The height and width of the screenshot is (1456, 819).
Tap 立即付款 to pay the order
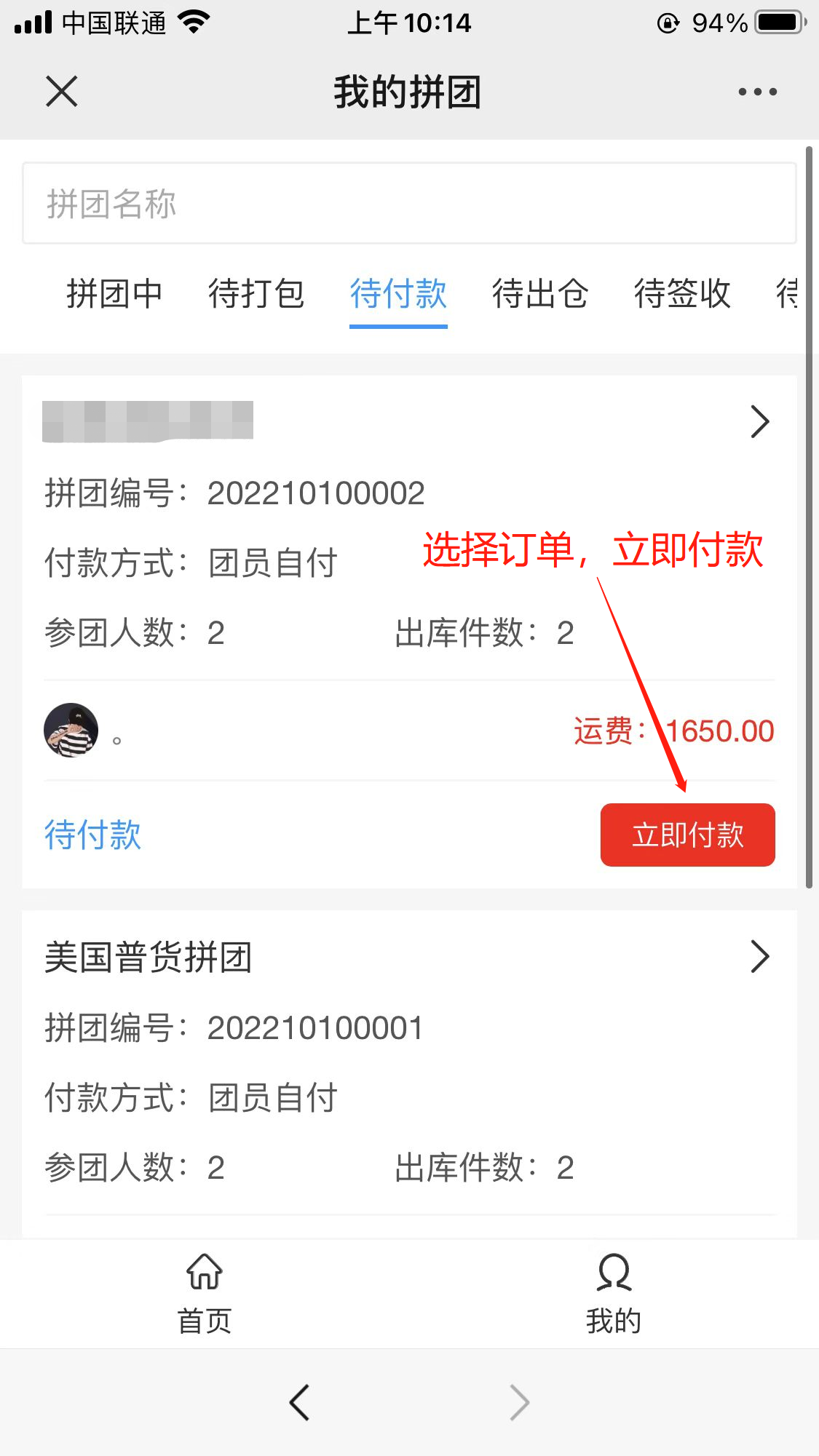pyautogui.click(x=687, y=835)
